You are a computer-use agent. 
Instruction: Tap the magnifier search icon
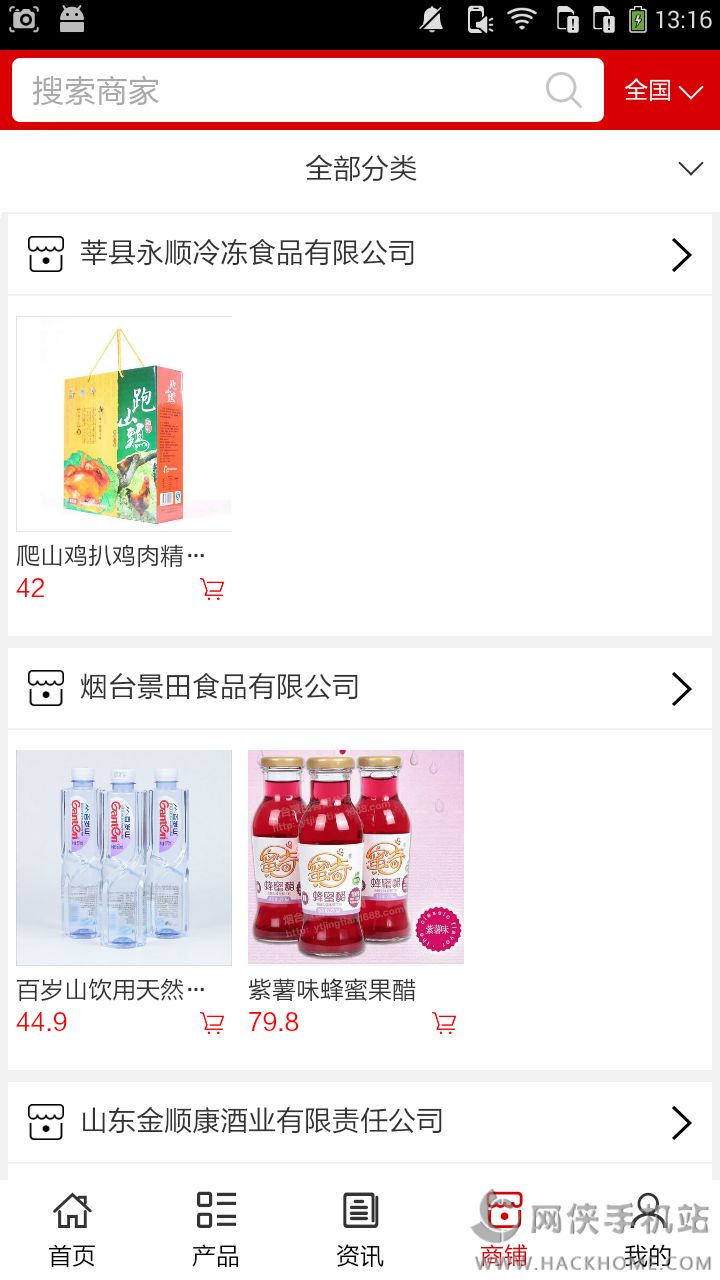pyautogui.click(x=564, y=91)
